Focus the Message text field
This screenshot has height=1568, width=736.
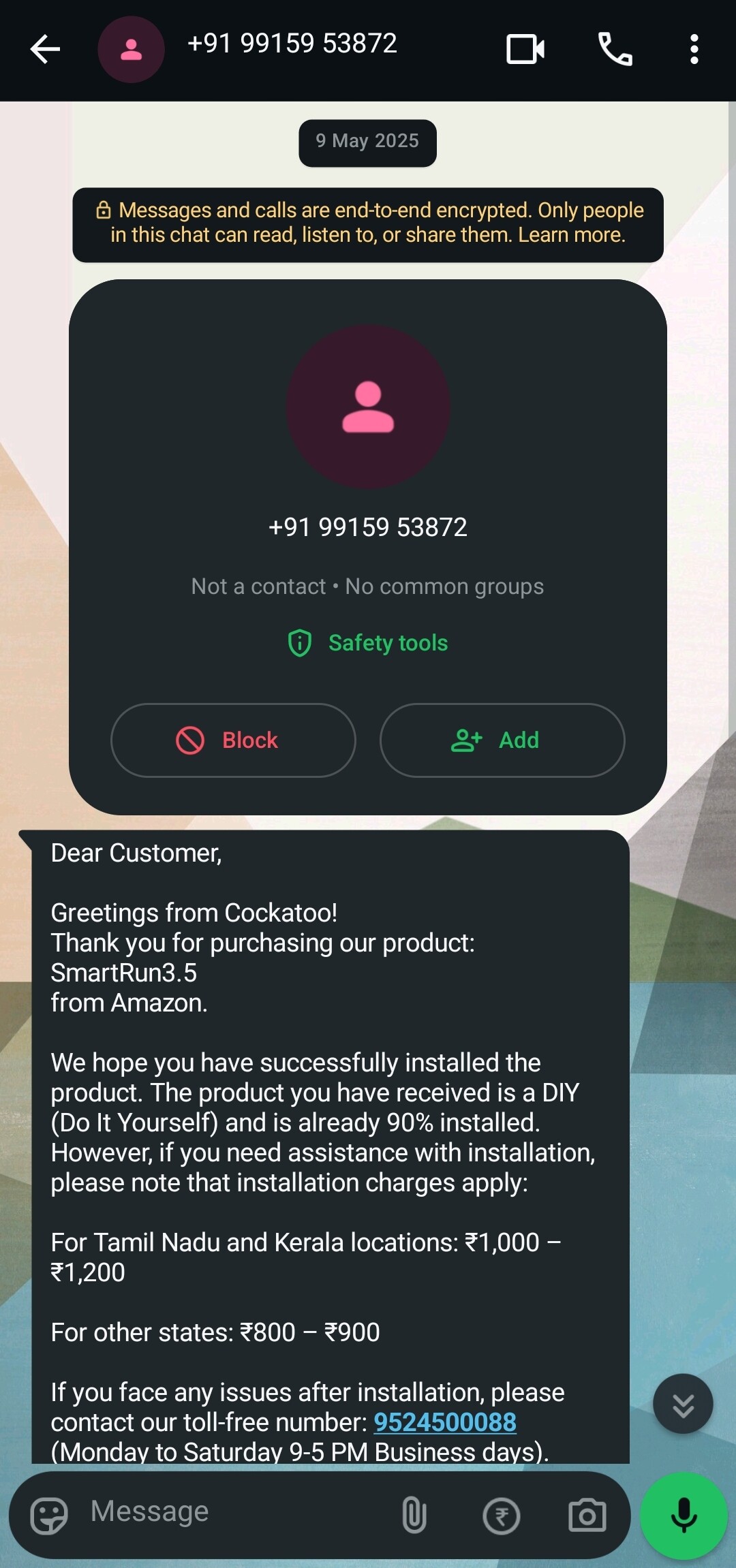coord(232,1511)
